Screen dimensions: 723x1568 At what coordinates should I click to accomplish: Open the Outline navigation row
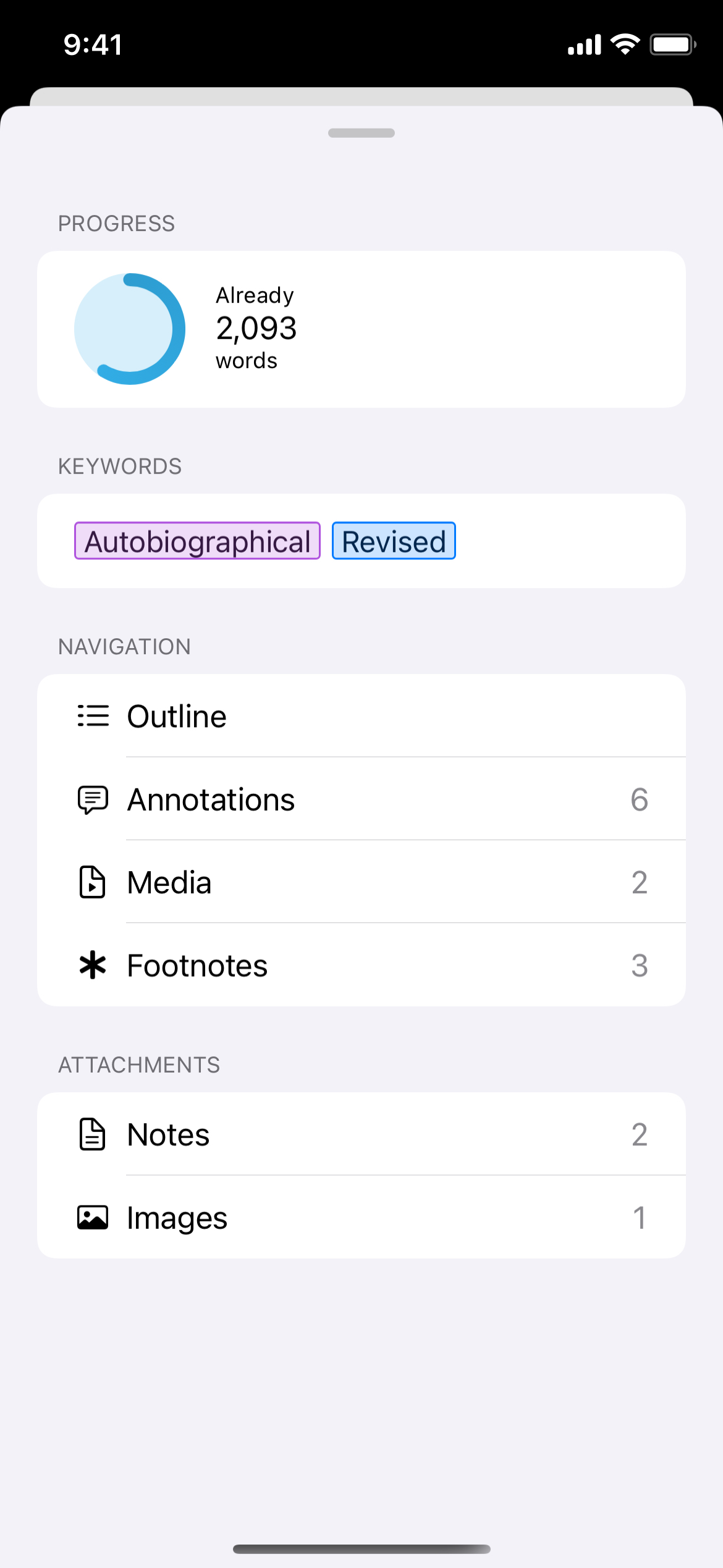click(361, 716)
